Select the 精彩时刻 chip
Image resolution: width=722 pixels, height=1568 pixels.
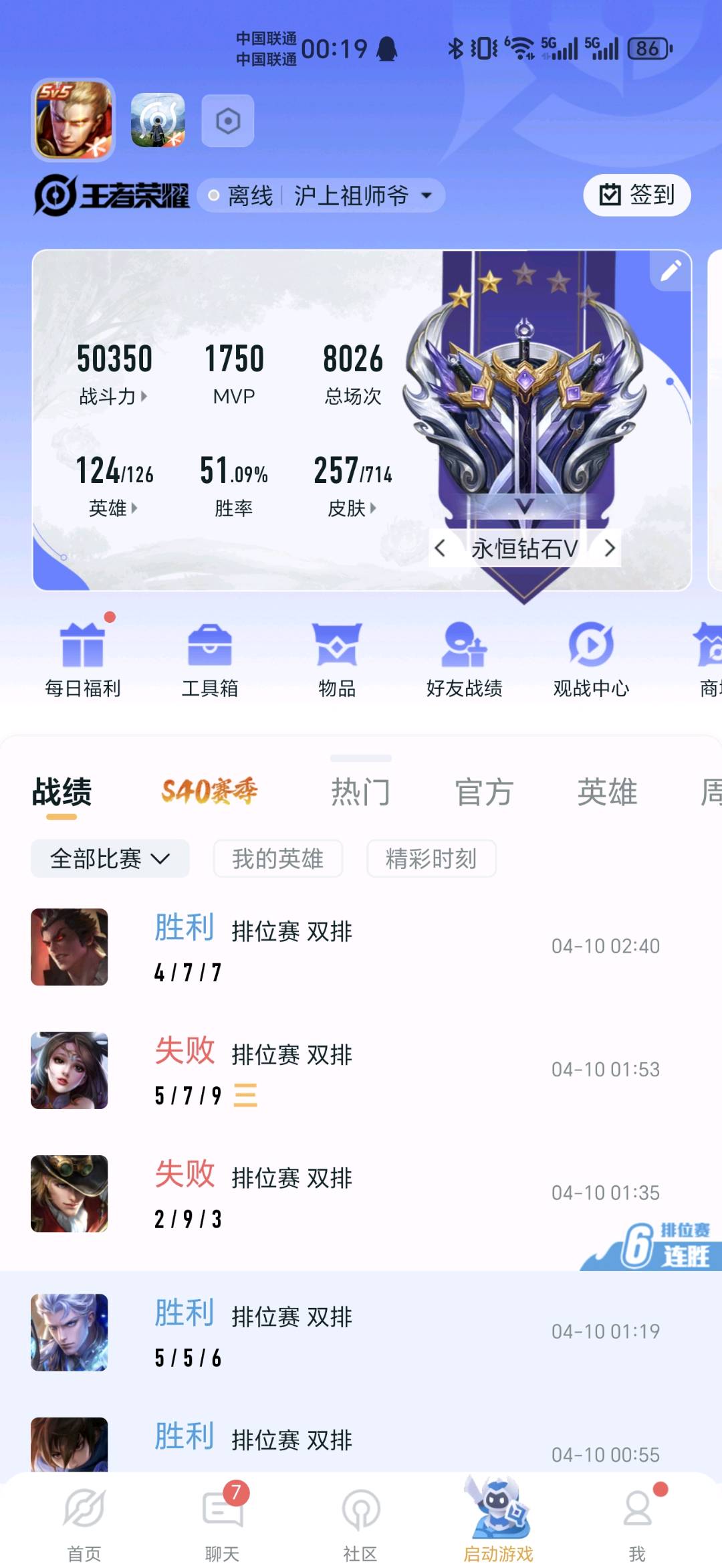click(x=431, y=858)
